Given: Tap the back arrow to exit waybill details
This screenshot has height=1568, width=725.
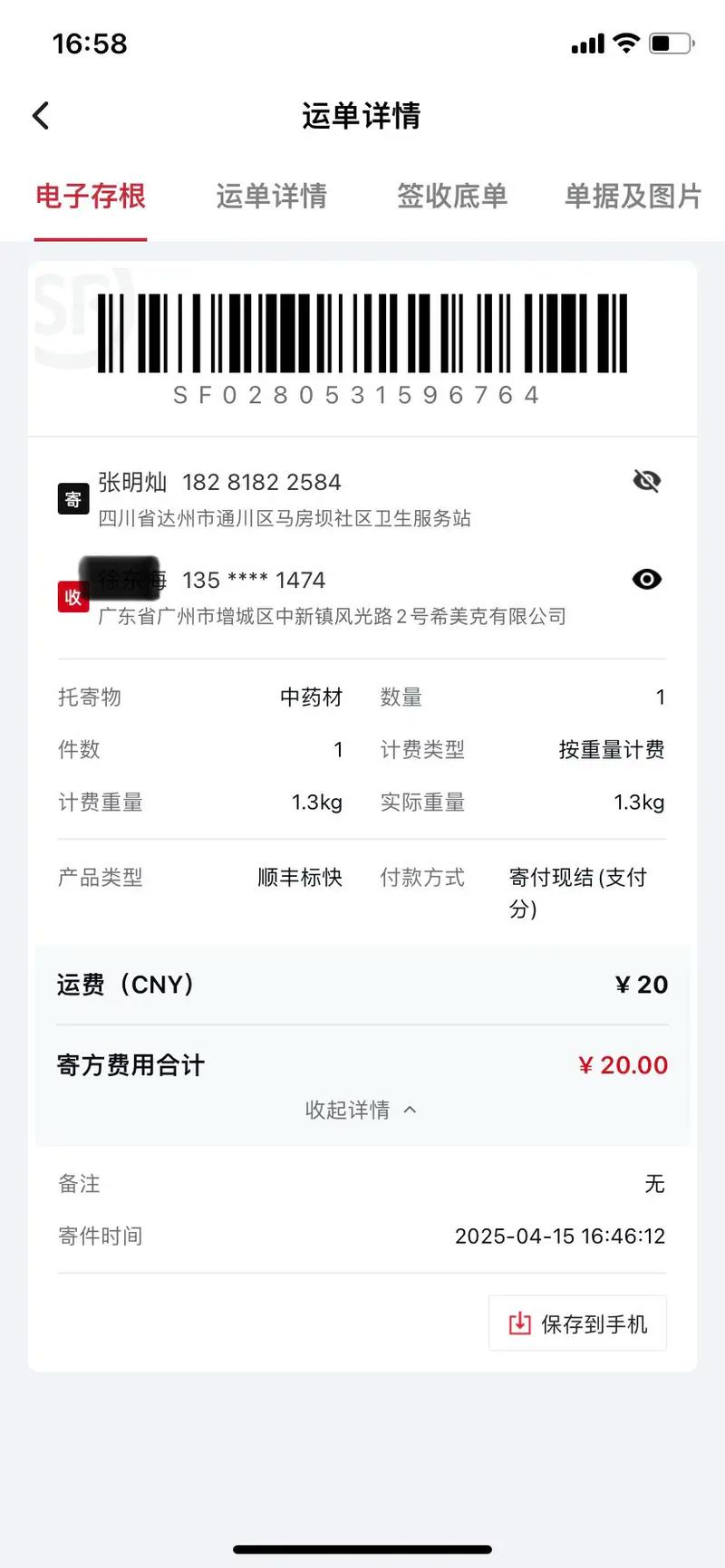Looking at the screenshot, I should (40, 115).
